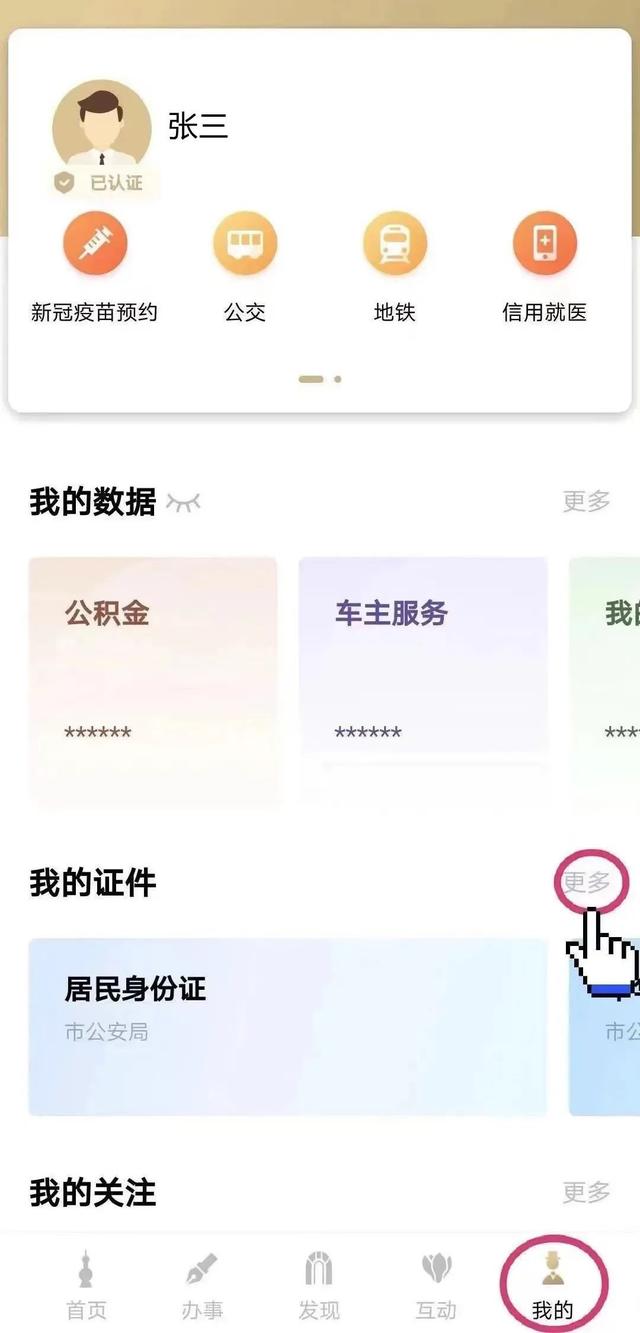Open the 信用就医 service
Screen dimensions: 640x1333
[544, 245]
